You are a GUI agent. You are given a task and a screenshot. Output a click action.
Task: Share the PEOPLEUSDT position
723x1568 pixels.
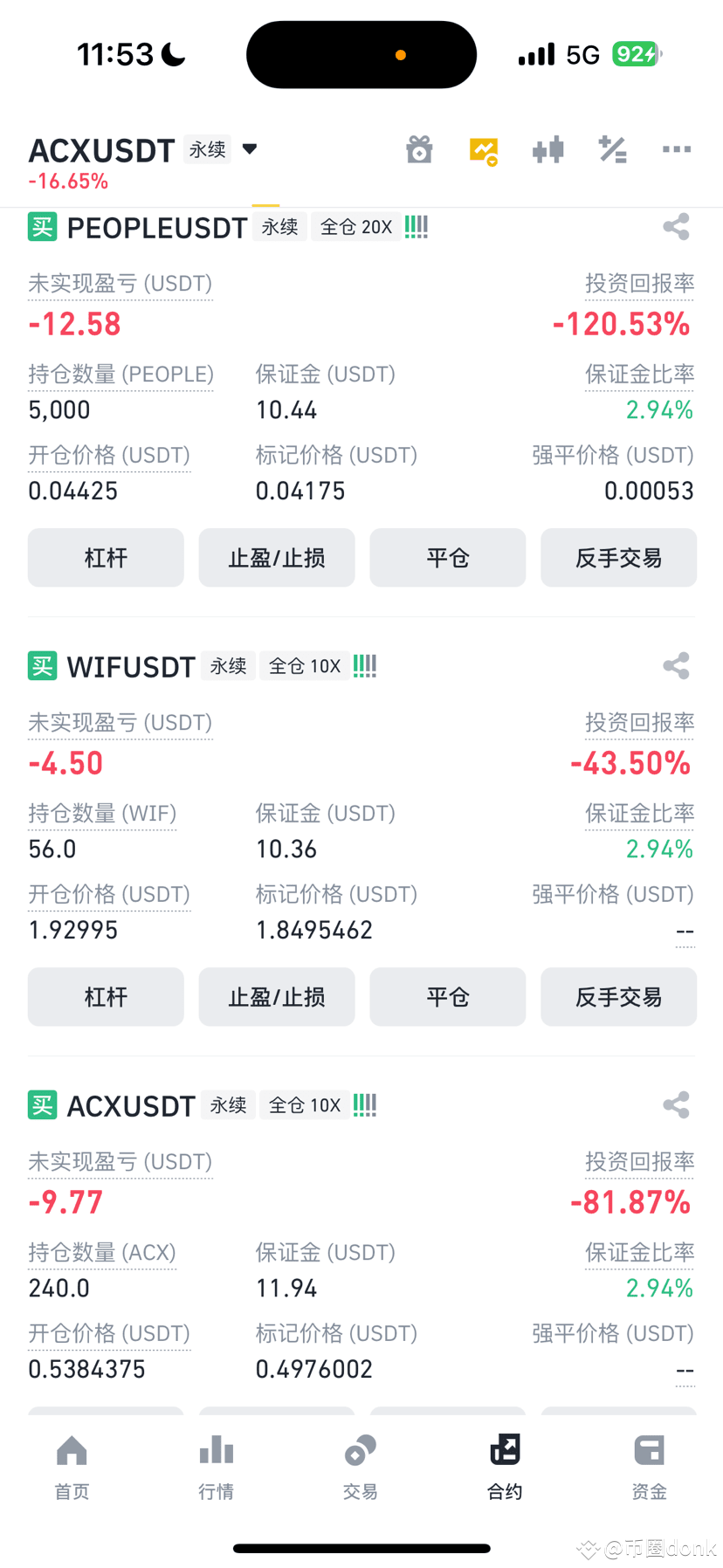click(677, 226)
